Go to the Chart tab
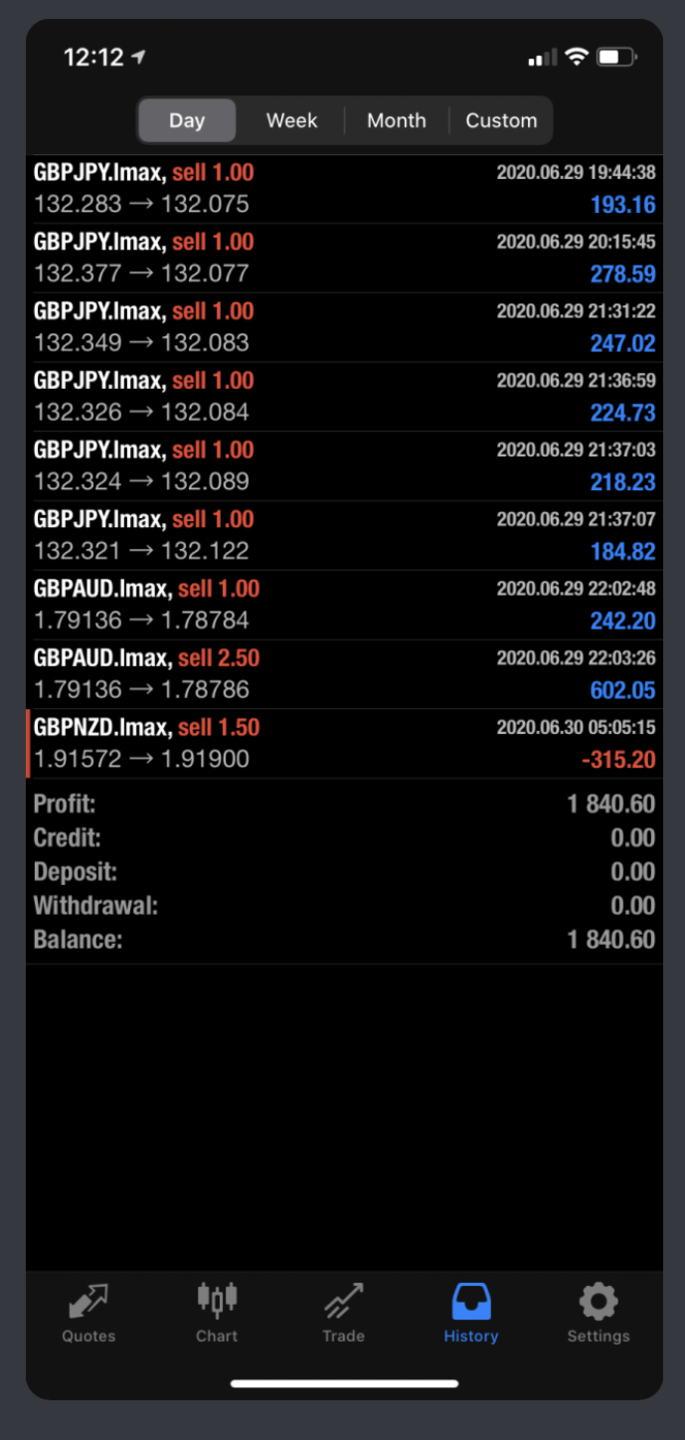The image size is (685, 1440). coord(217,1313)
